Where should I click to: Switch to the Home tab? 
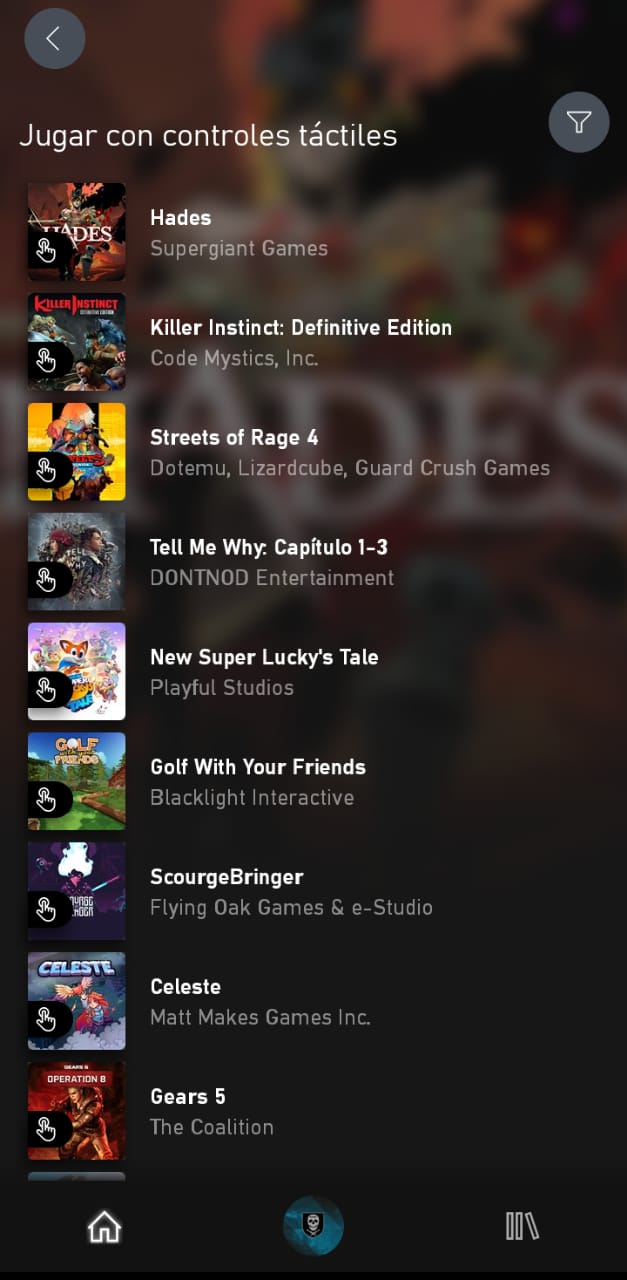104,1226
